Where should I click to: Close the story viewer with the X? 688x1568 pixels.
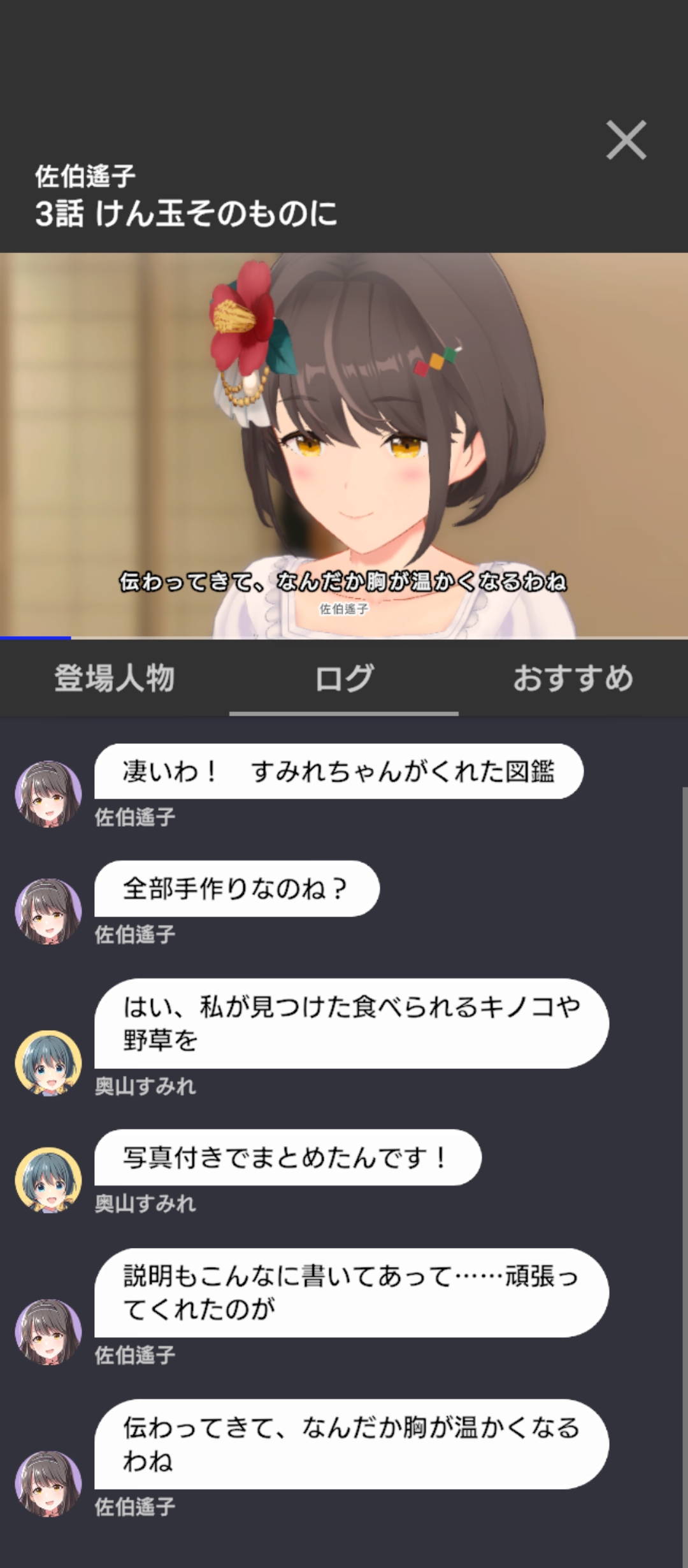[626, 140]
